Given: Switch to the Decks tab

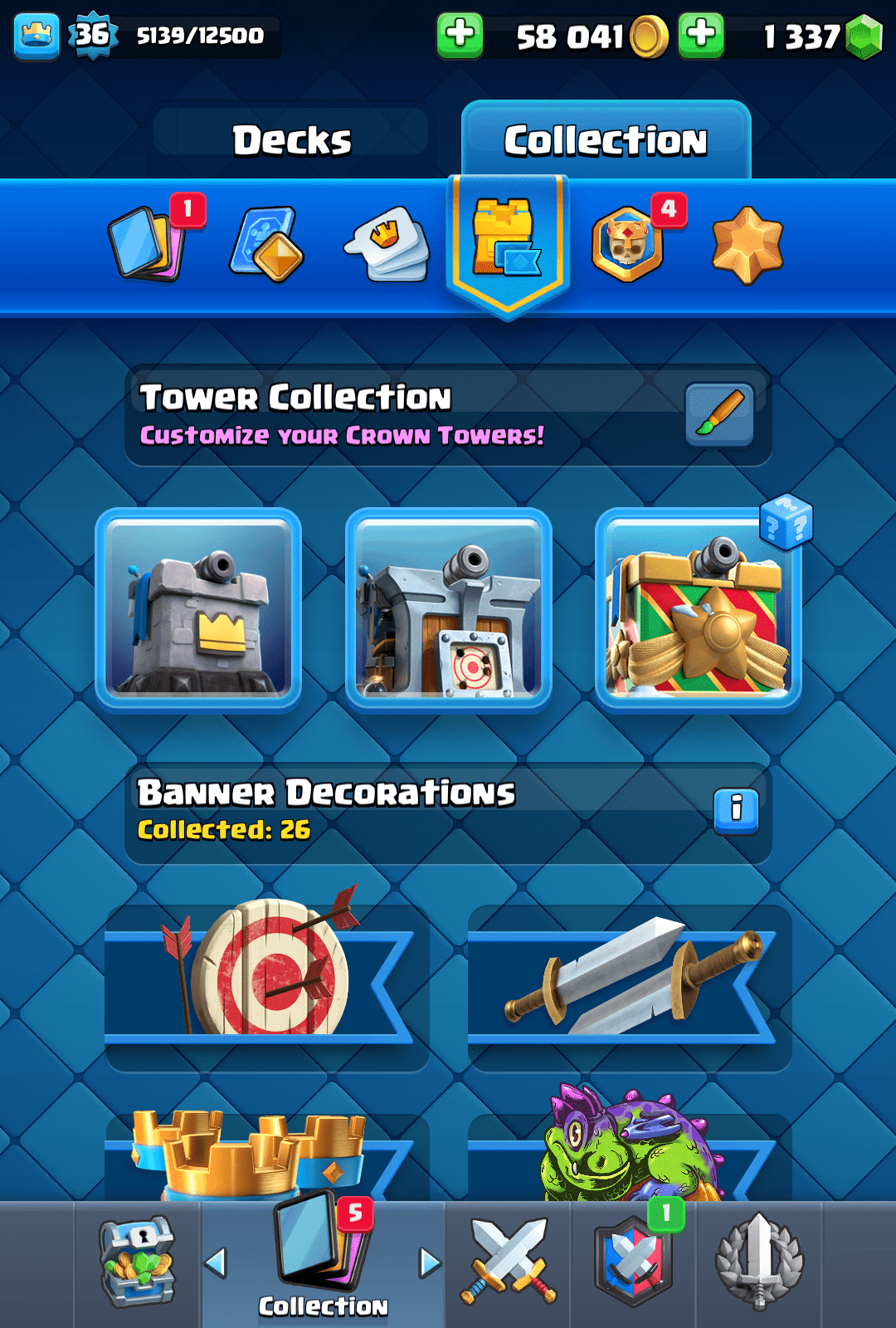Looking at the screenshot, I should (291, 139).
